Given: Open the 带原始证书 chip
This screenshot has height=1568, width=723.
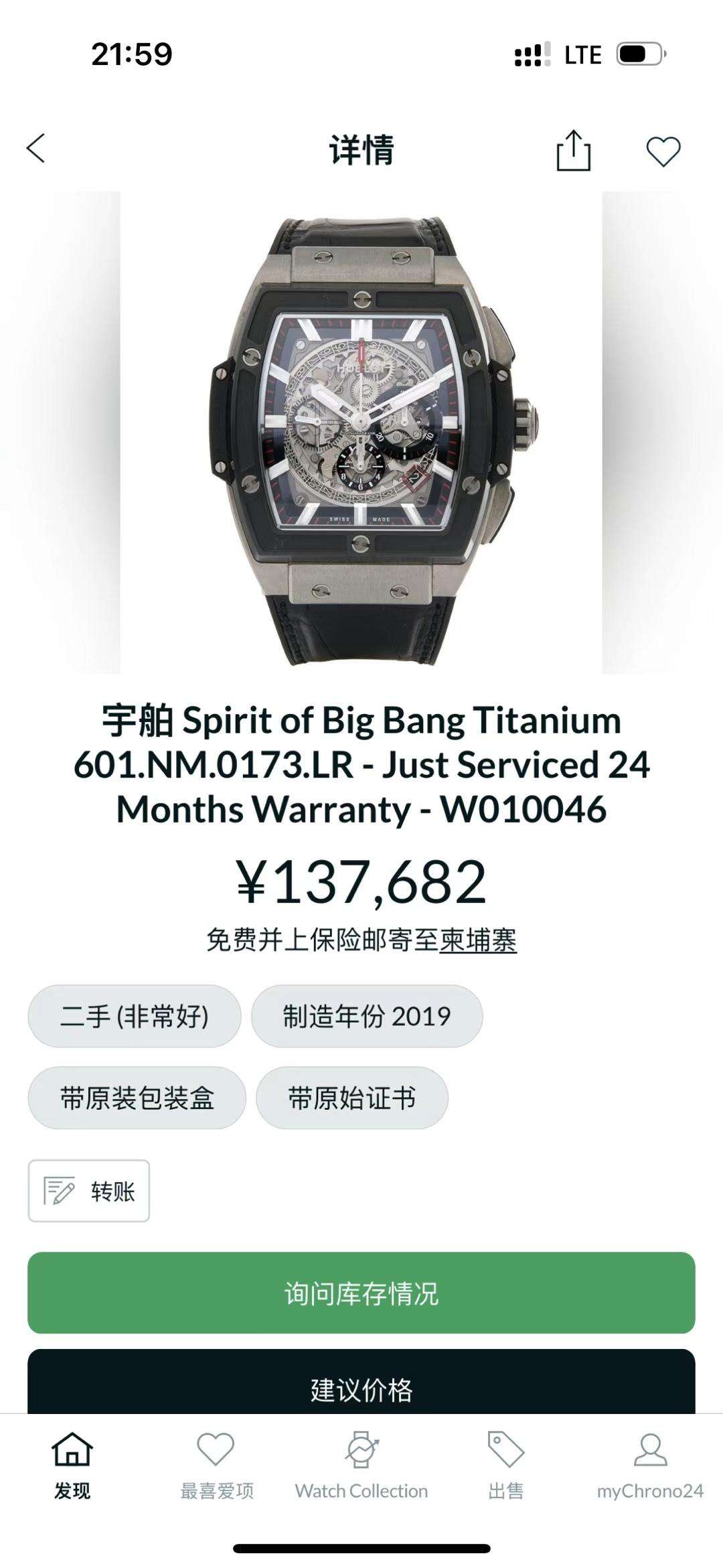Looking at the screenshot, I should pos(351,1098).
